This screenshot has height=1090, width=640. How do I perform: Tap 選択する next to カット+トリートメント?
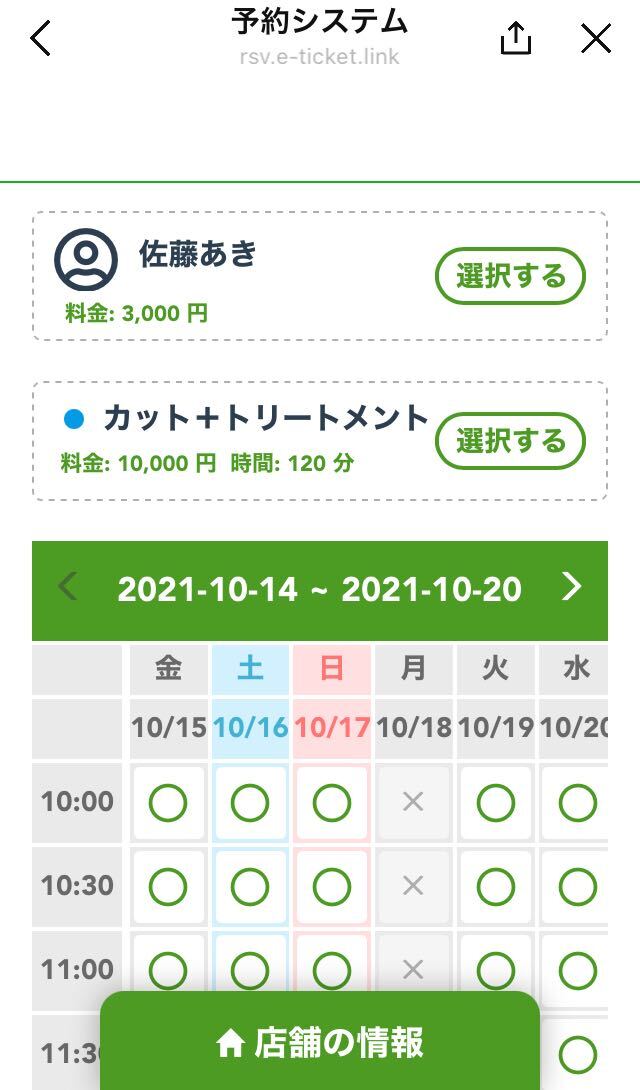coord(510,441)
